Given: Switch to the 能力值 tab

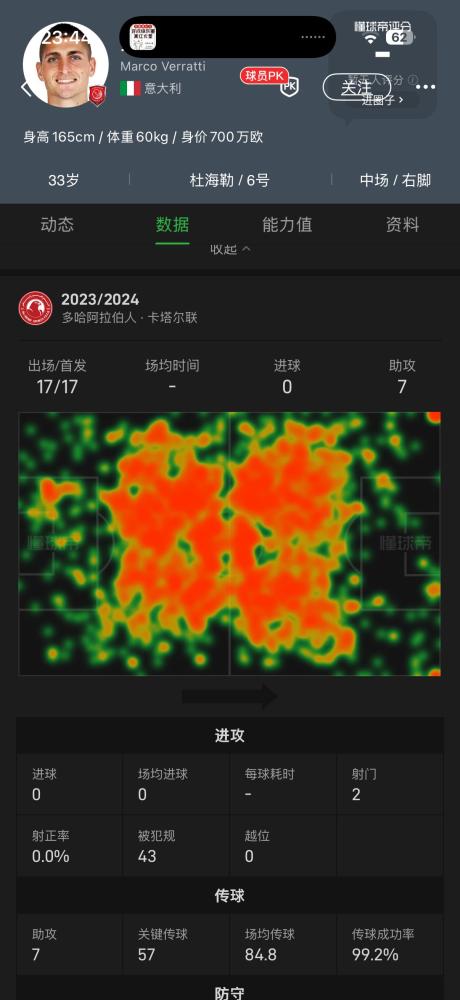Looking at the screenshot, I should (287, 224).
